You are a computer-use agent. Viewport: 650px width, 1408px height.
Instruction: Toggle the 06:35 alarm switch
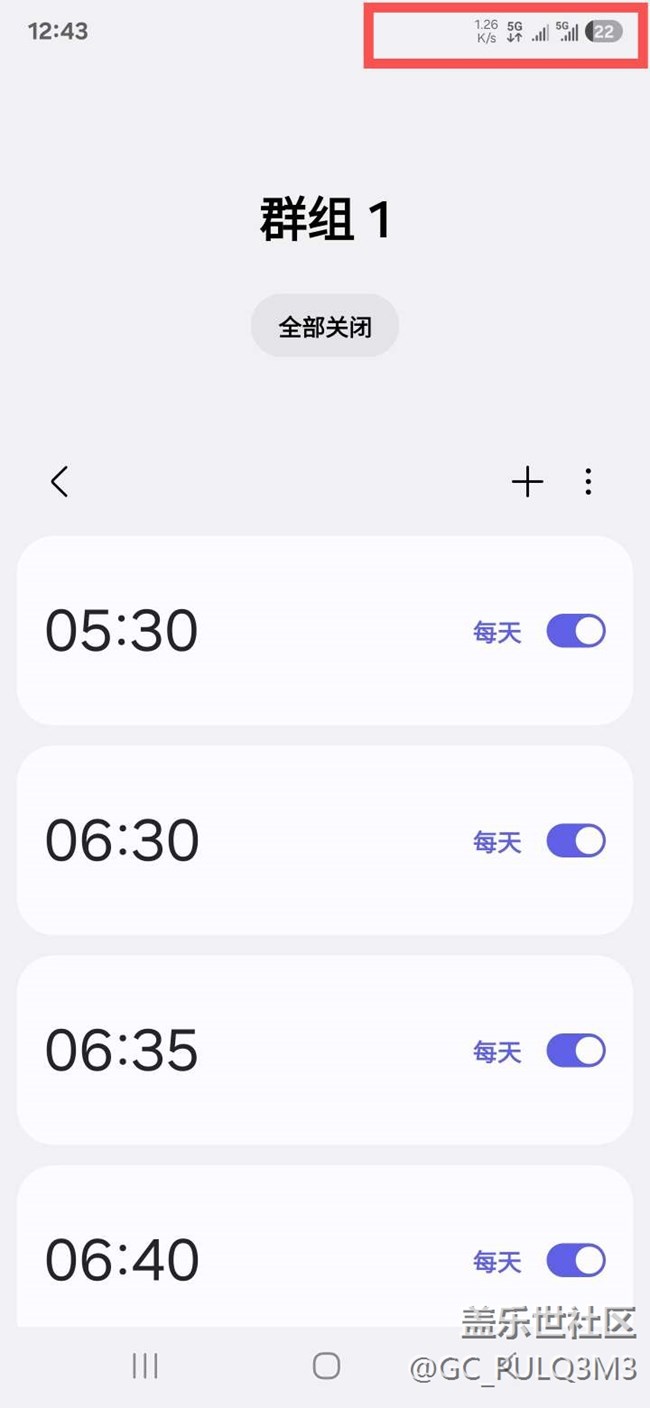pyautogui.click(x=576, y=1051)
